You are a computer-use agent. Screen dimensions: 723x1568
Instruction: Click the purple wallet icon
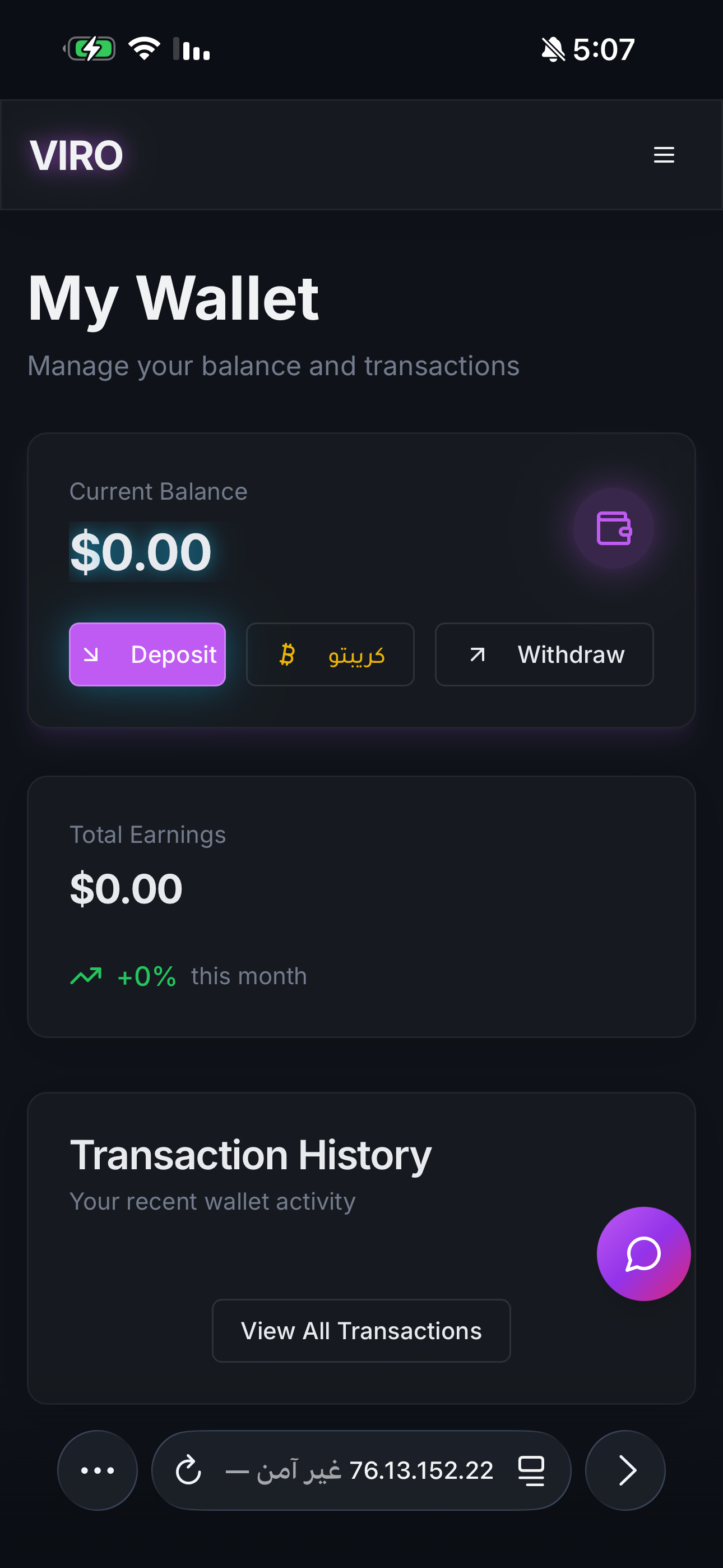tap(614, 529)
